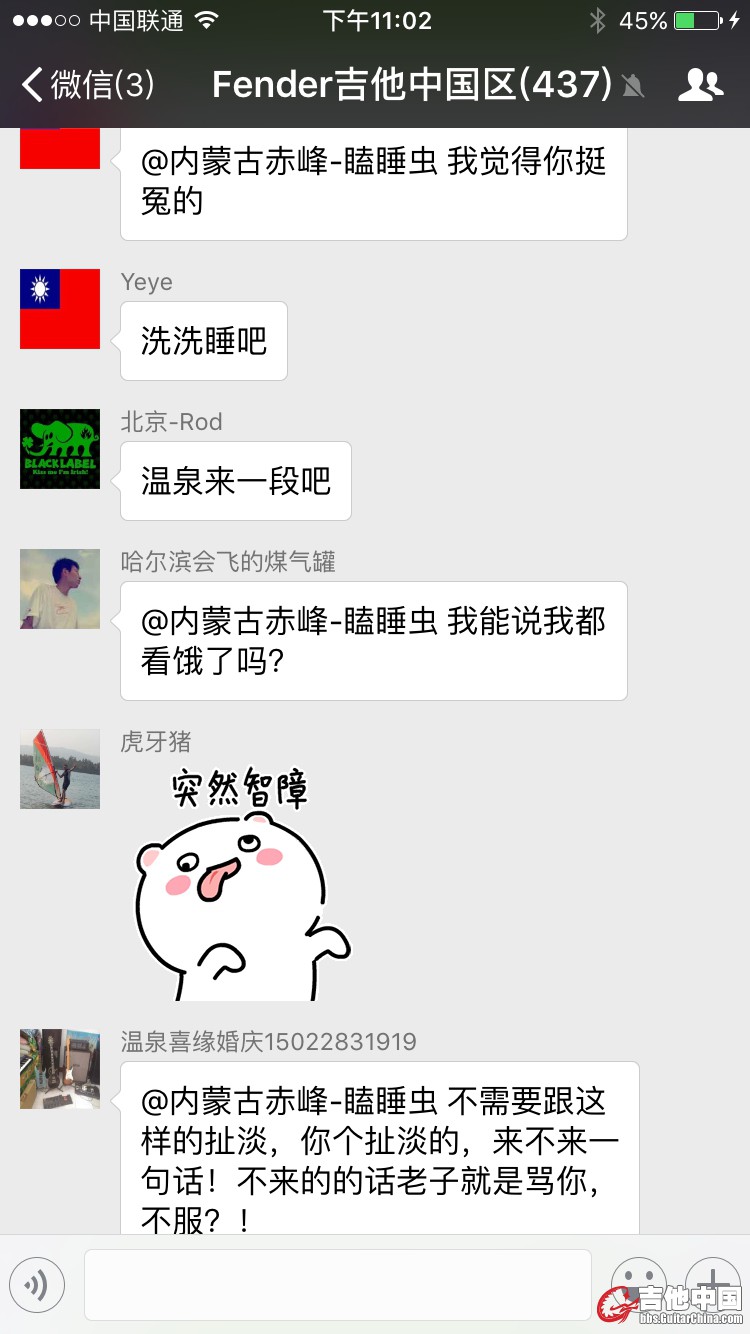This screenshot has height=1334, width=750.
Task: Open the emoji sticker panel
Action: [638, 1282]
